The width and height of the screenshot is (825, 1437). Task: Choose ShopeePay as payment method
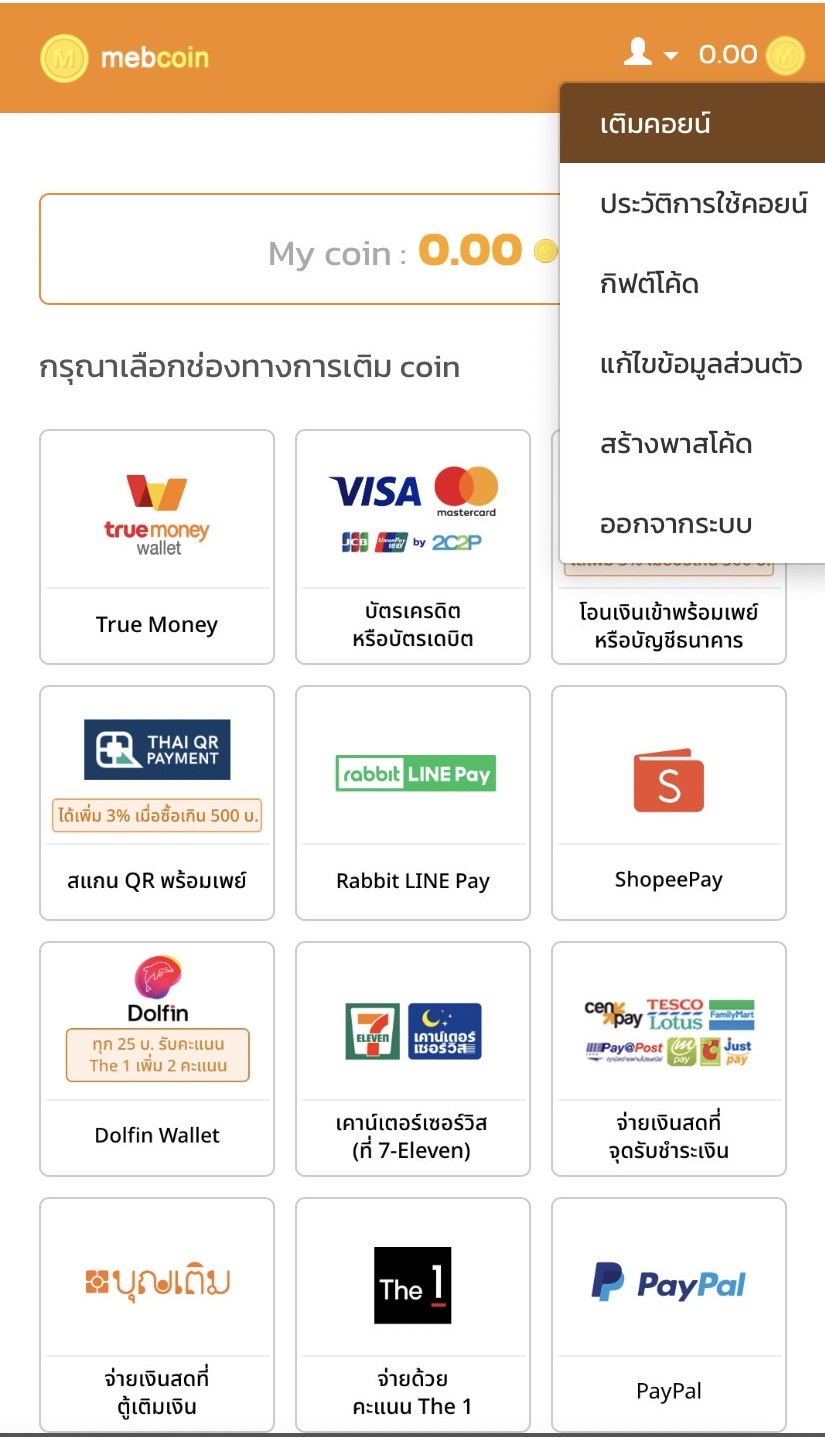click(x=668, y=803)
